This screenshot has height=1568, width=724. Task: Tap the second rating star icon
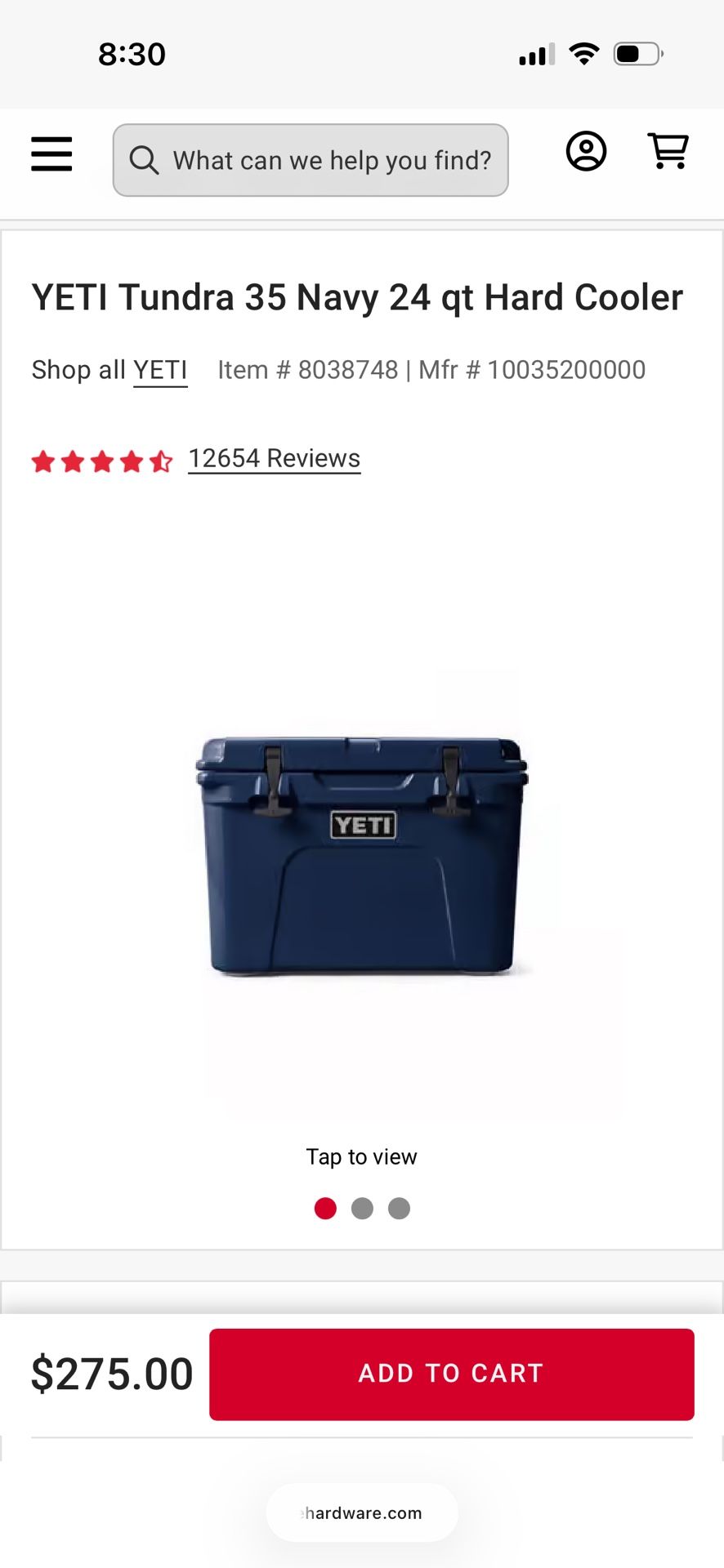(73, 461)
